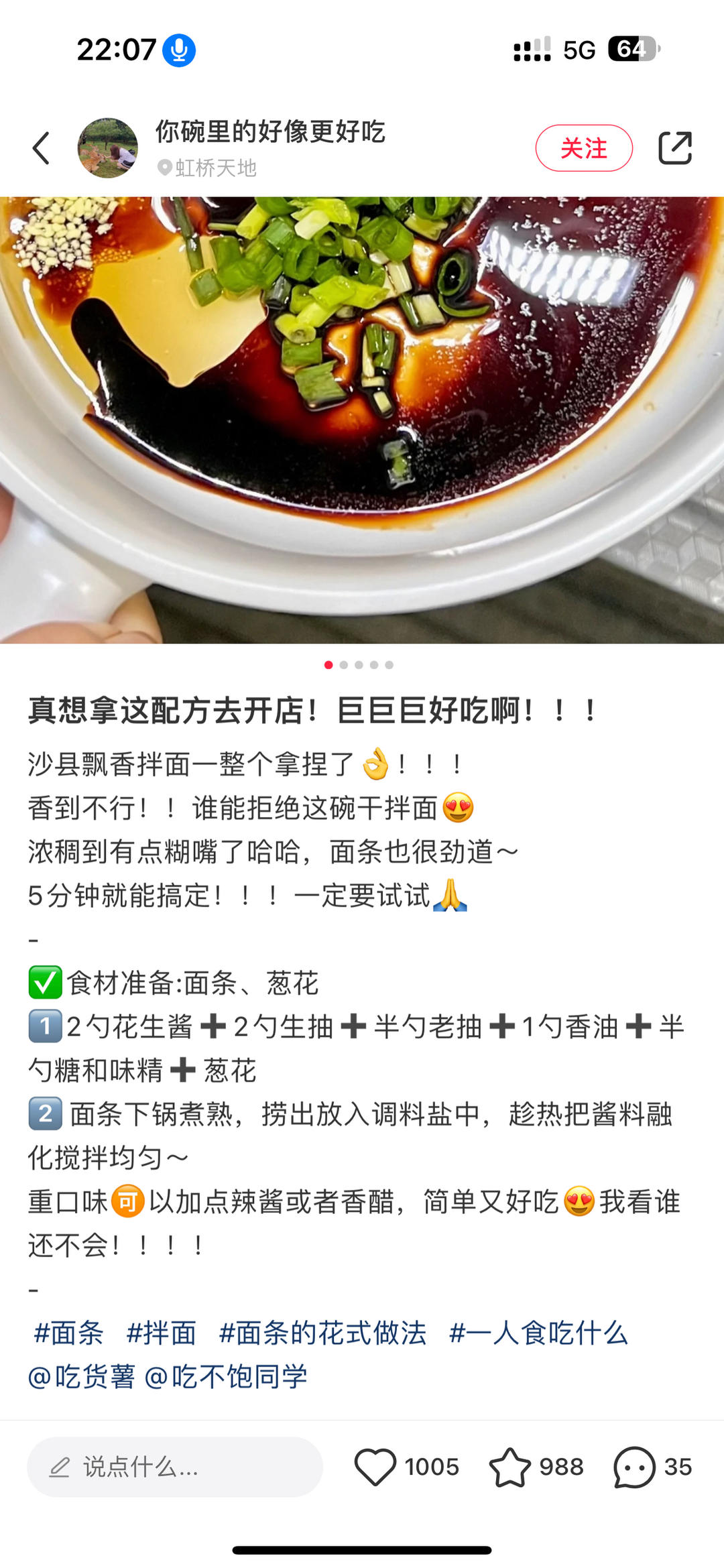
Task: Open the comments bubble
Action: (x=634, y=1467)
